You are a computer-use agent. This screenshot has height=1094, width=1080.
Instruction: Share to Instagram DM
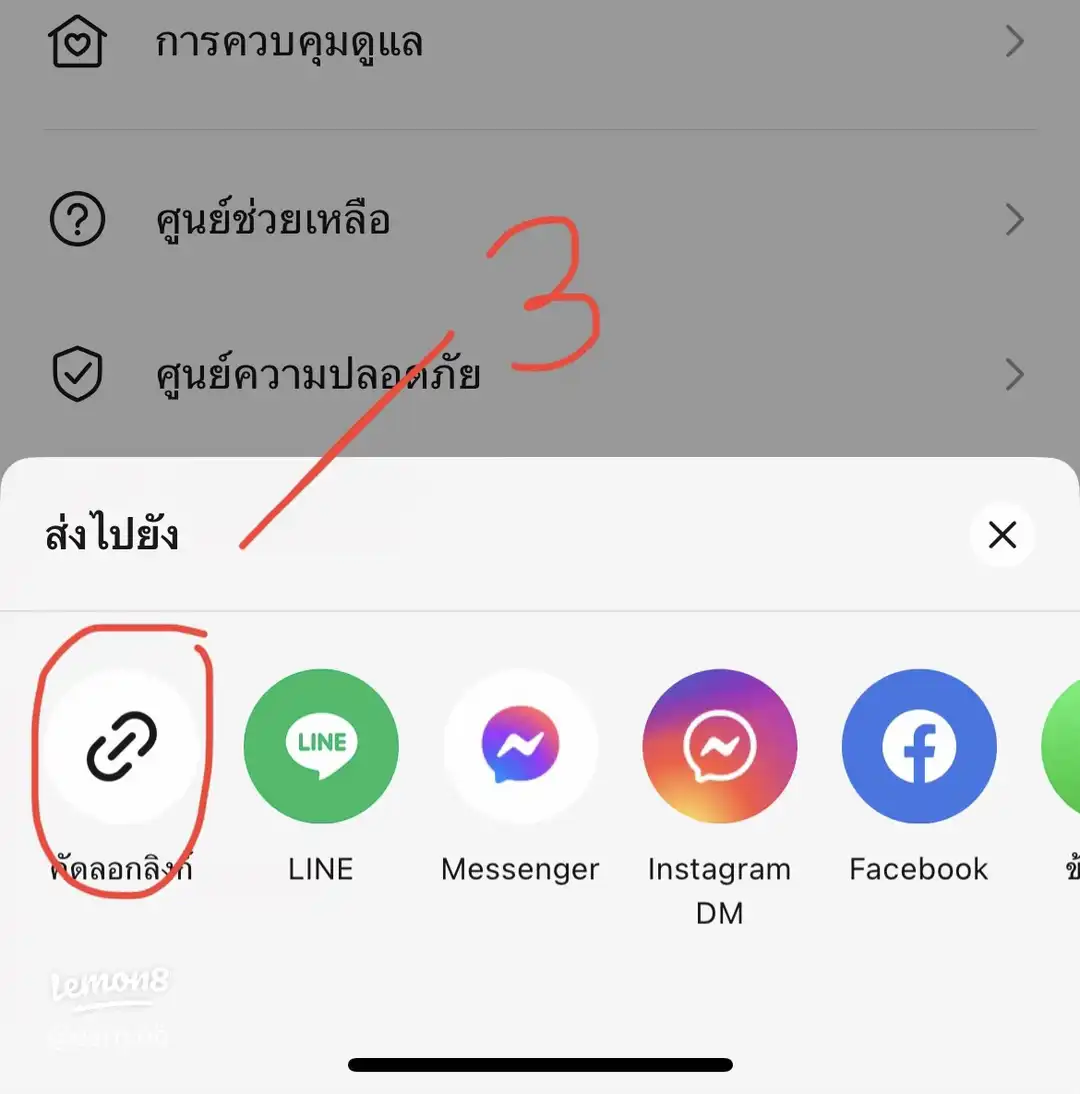tap(719, 747)
